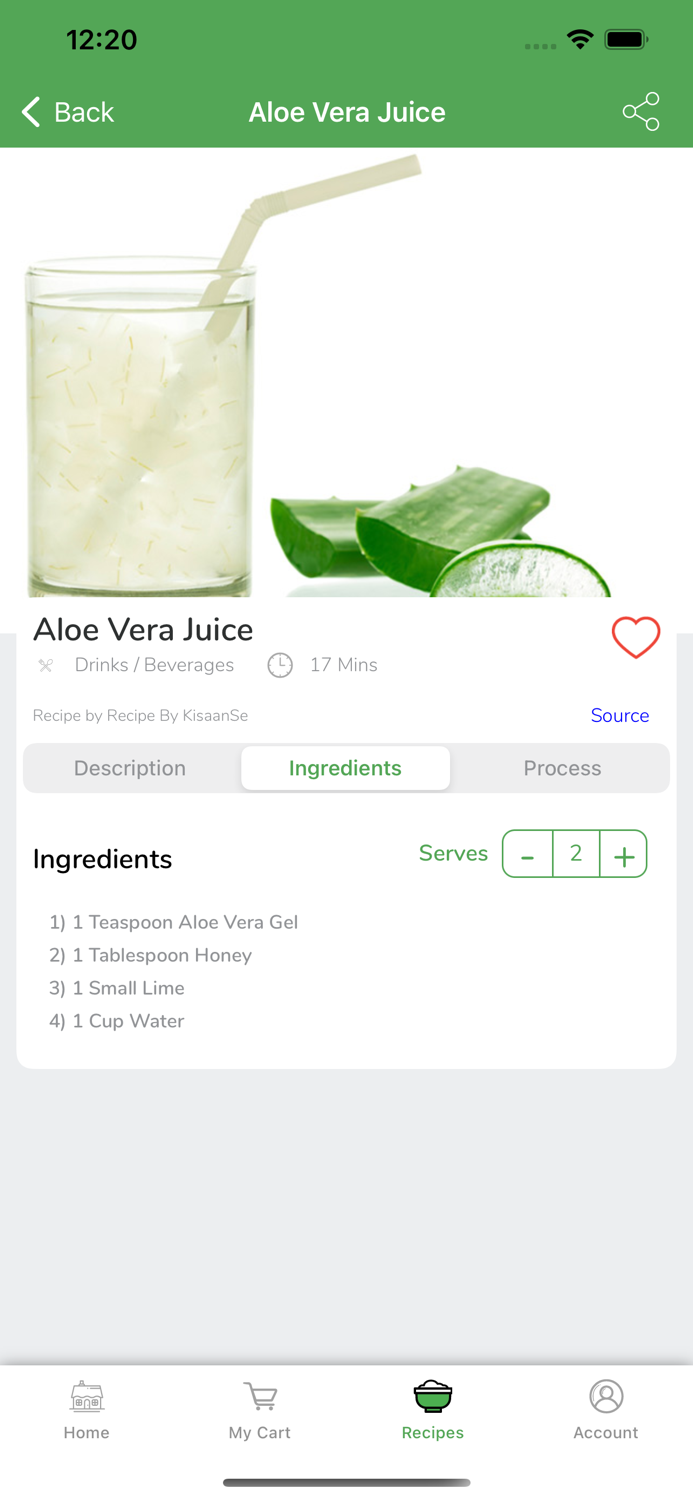
Task: Open the Account tab
Action: pos(606,1410)
